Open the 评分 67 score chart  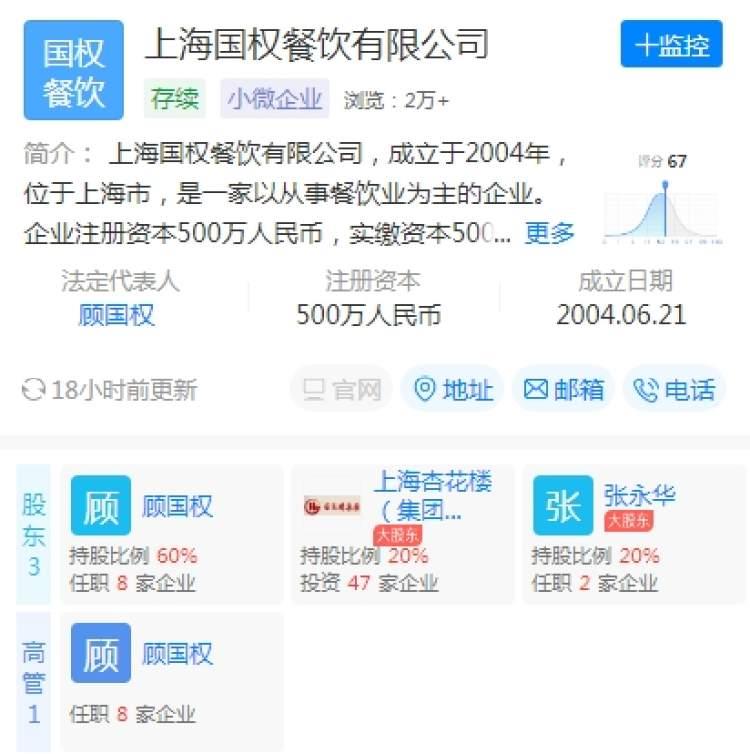[662, 202]
